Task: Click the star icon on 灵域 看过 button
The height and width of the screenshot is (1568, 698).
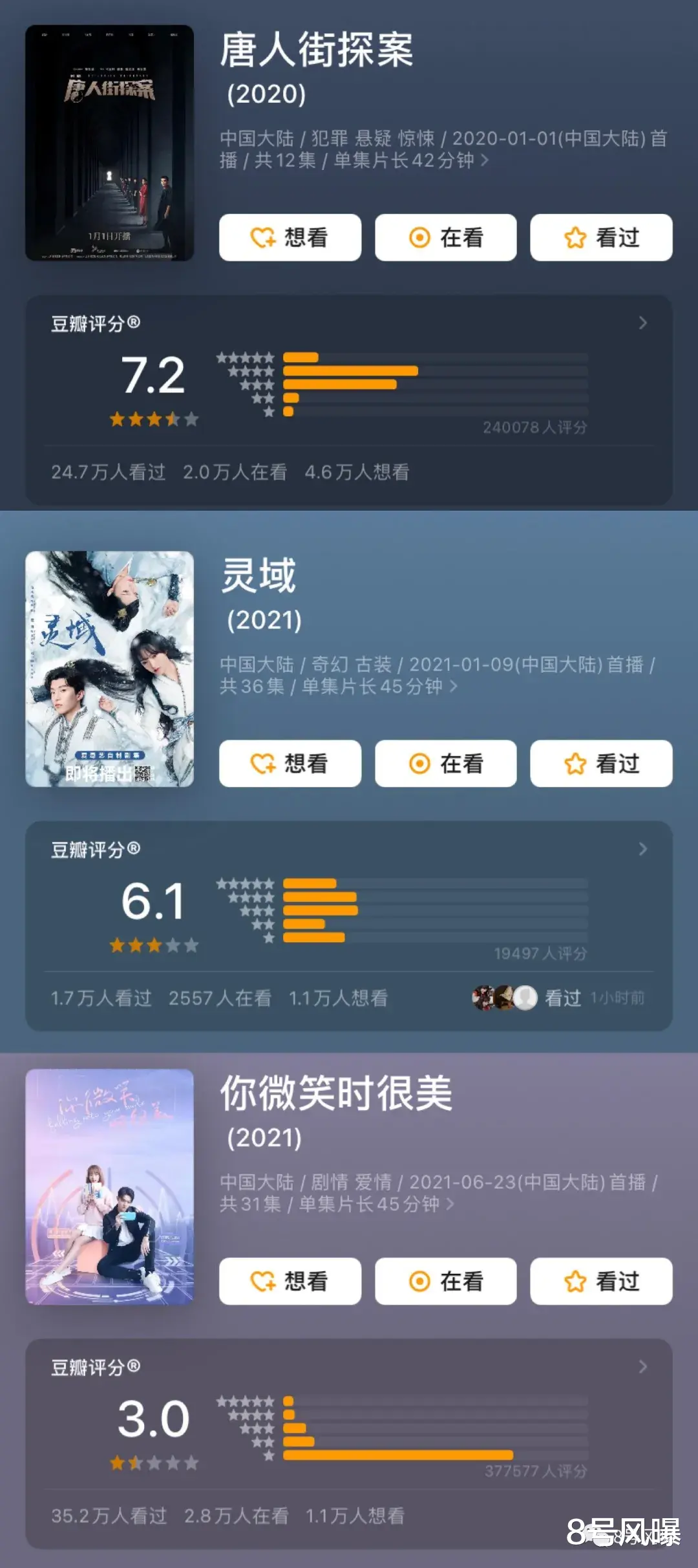Action: pyautogui.click(x=574, y=764)
